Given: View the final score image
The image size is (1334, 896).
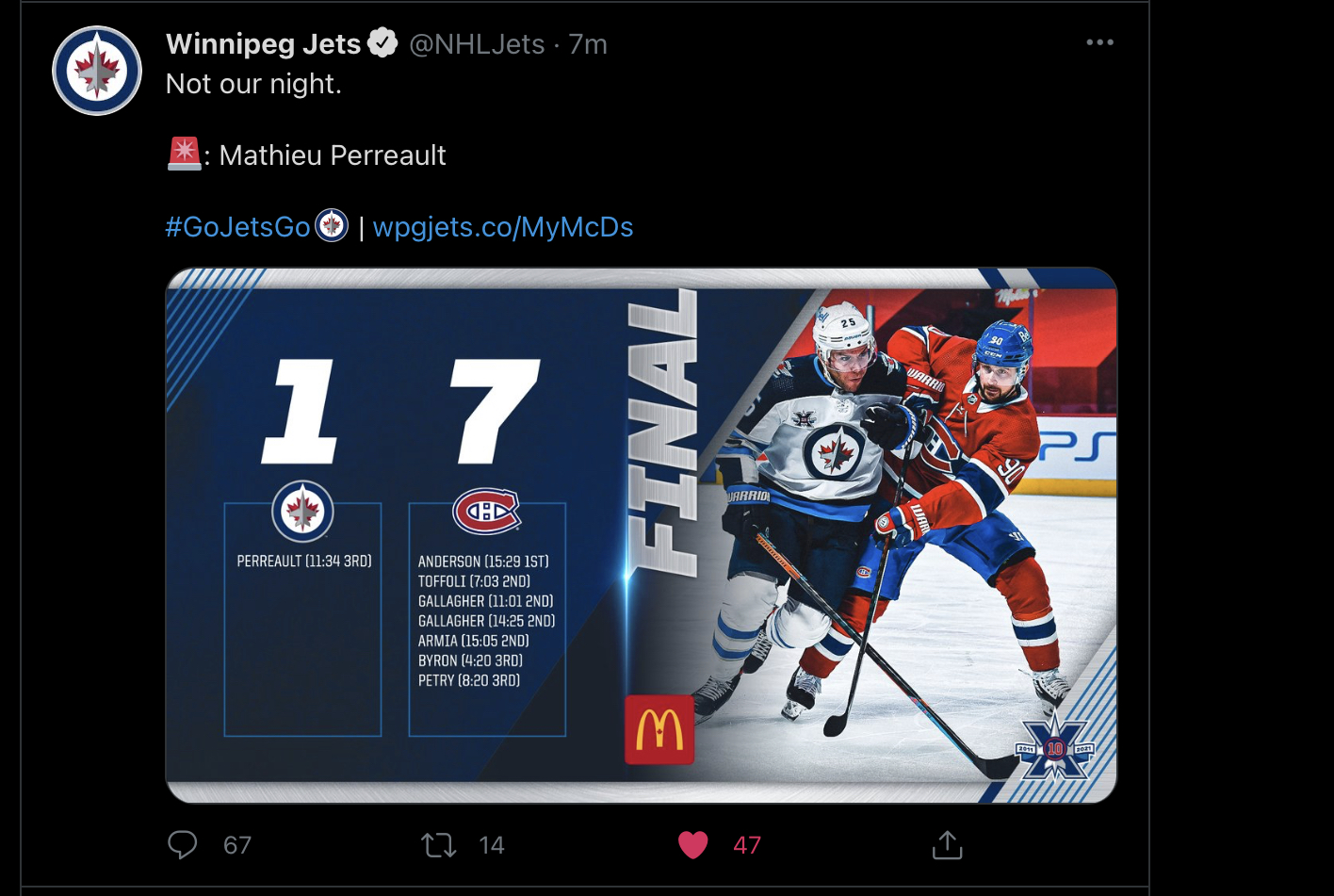Looking at the screenshot, I should tap(641, 534).
